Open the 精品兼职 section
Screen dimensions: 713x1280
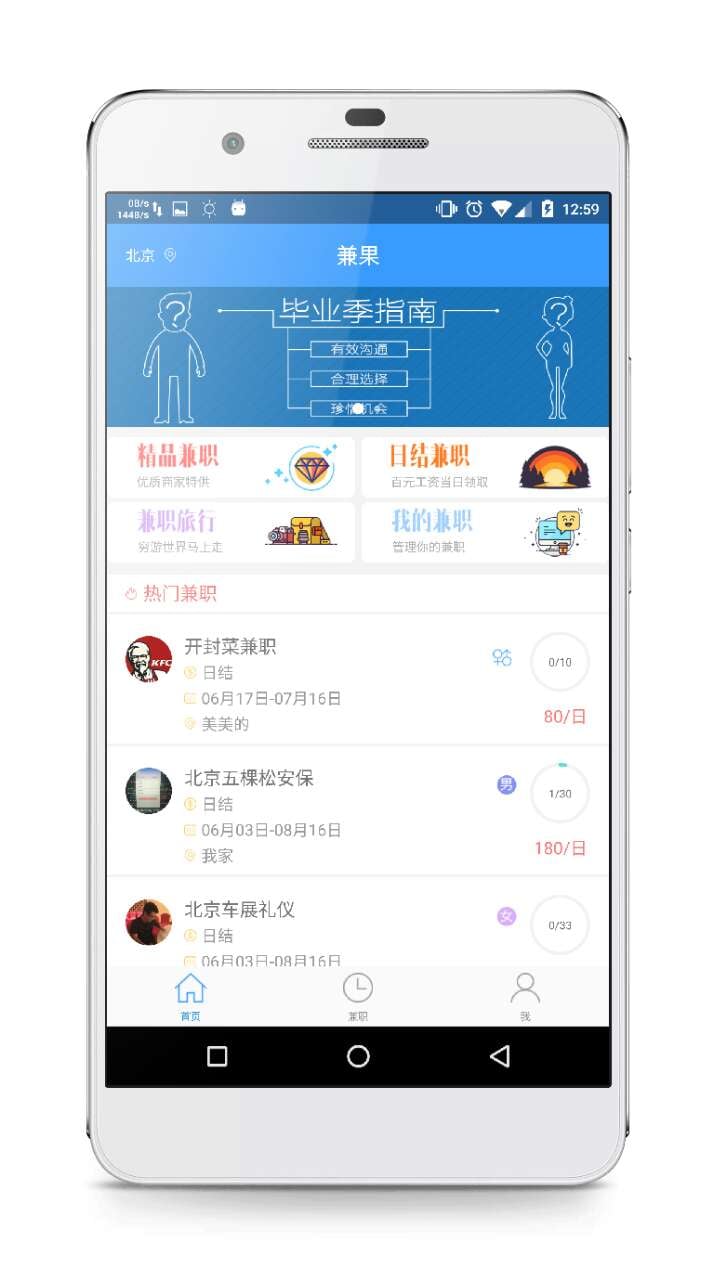tap(231, 467)
